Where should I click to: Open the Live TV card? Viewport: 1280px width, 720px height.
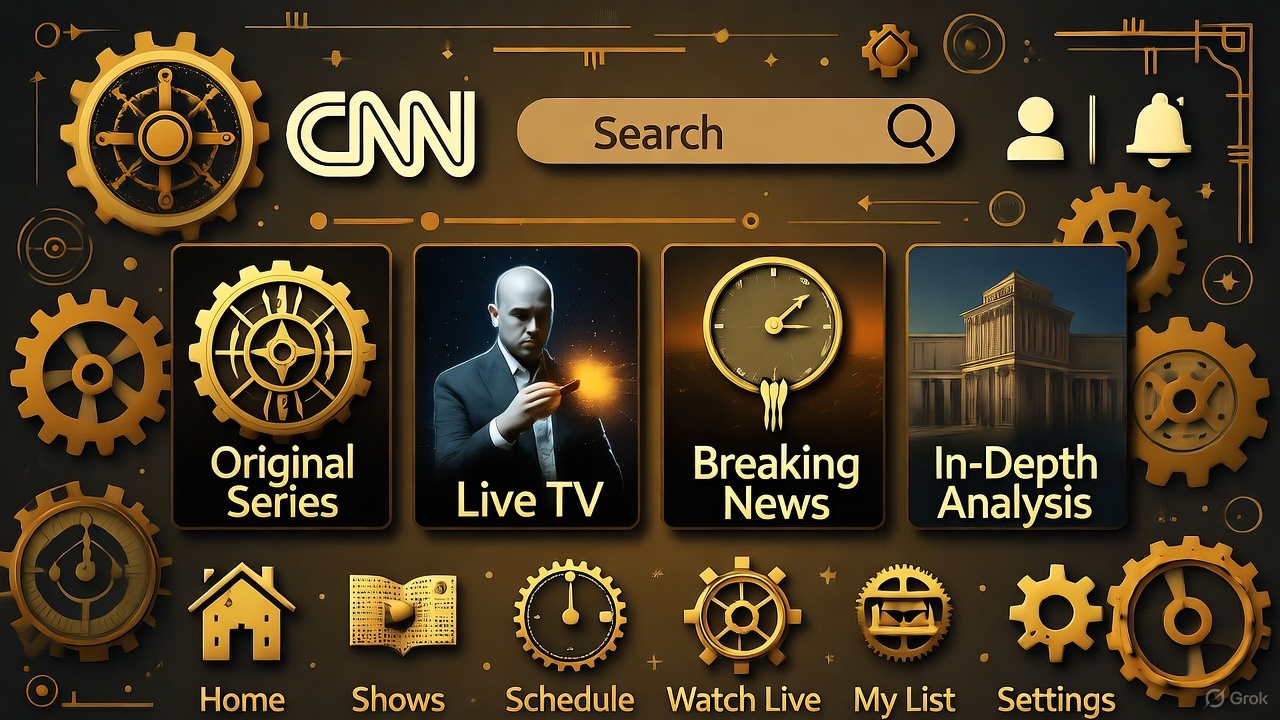pyautogui.click(x=526, y=386)
